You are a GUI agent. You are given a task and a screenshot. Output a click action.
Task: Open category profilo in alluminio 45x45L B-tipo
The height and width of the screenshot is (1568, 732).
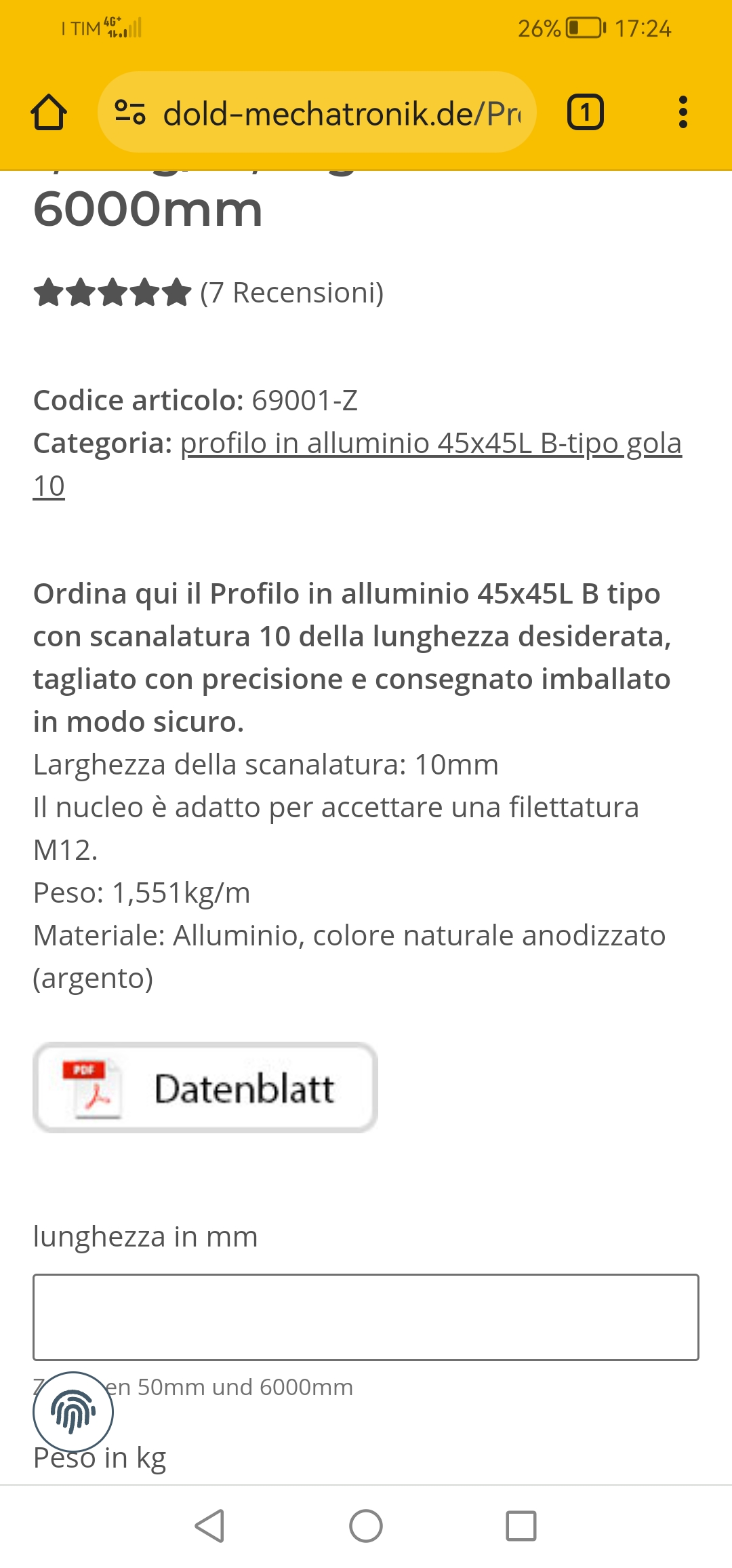pos(357,464)
